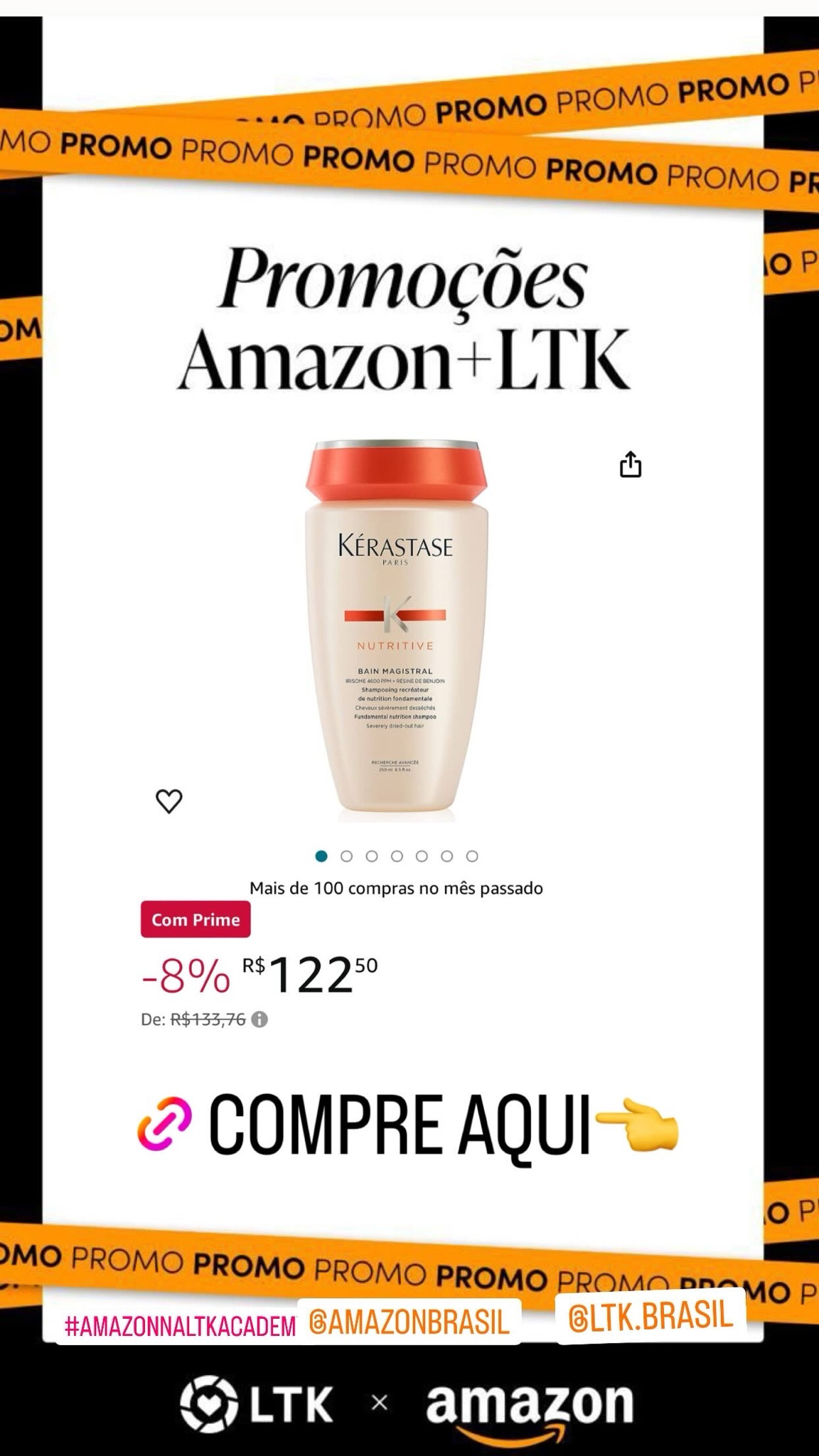
Task: Tap the red Com Prime badge
Action: [196, 919]
